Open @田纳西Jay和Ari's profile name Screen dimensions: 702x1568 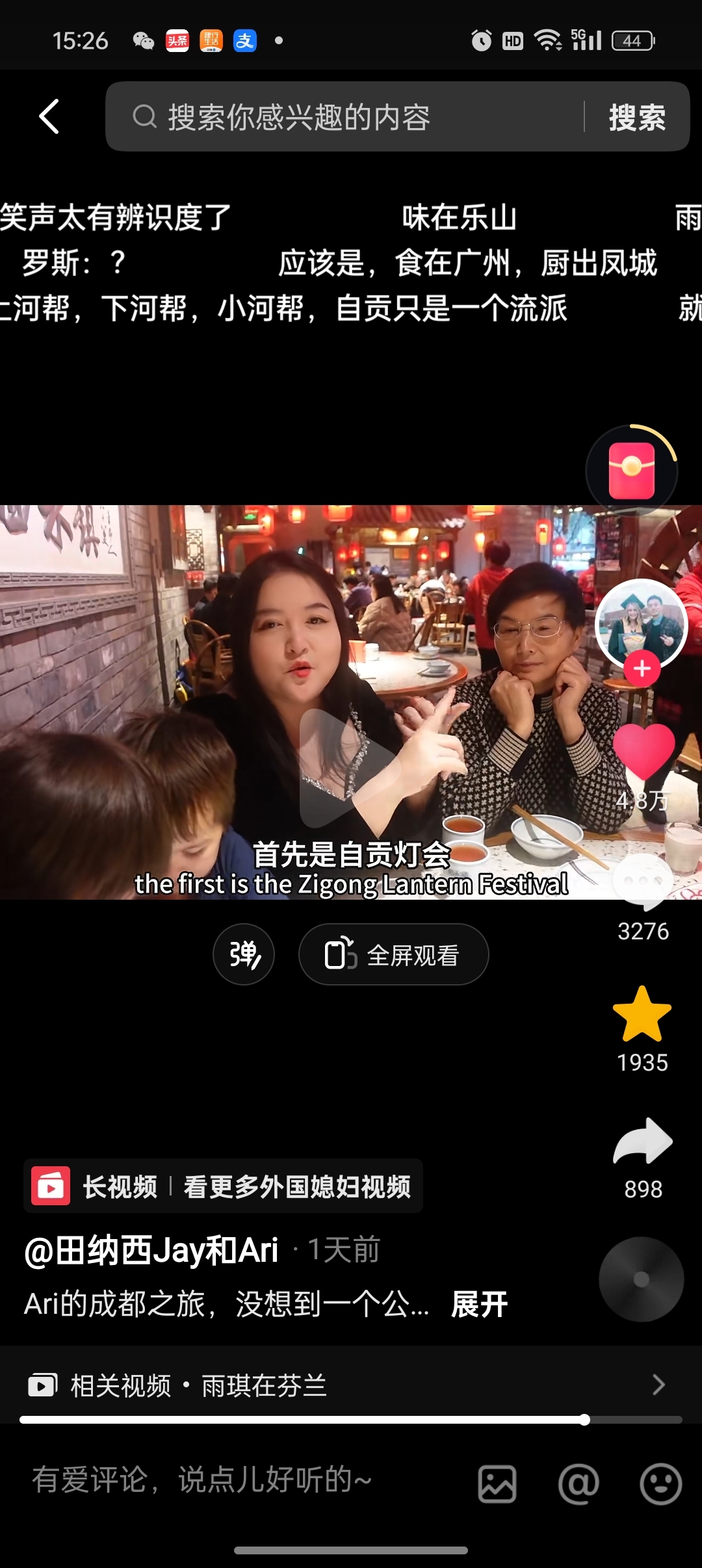151,1249
